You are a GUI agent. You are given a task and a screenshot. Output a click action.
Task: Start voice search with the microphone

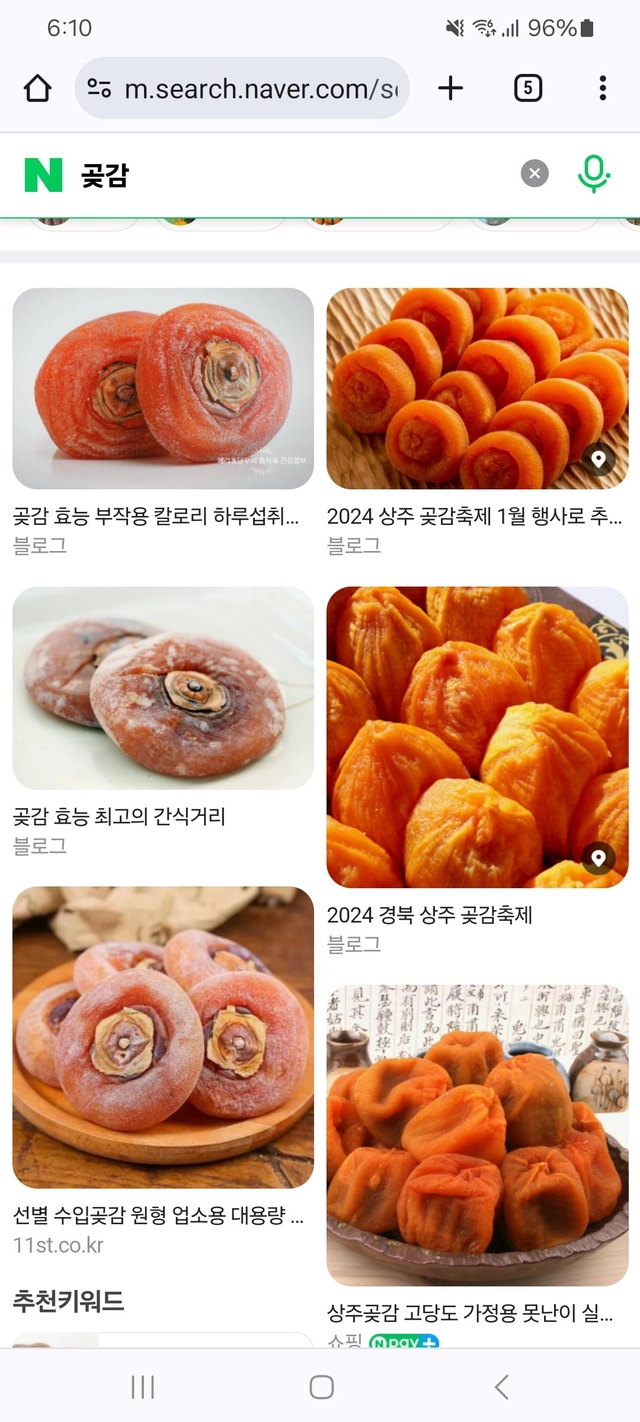click(593, 174)
